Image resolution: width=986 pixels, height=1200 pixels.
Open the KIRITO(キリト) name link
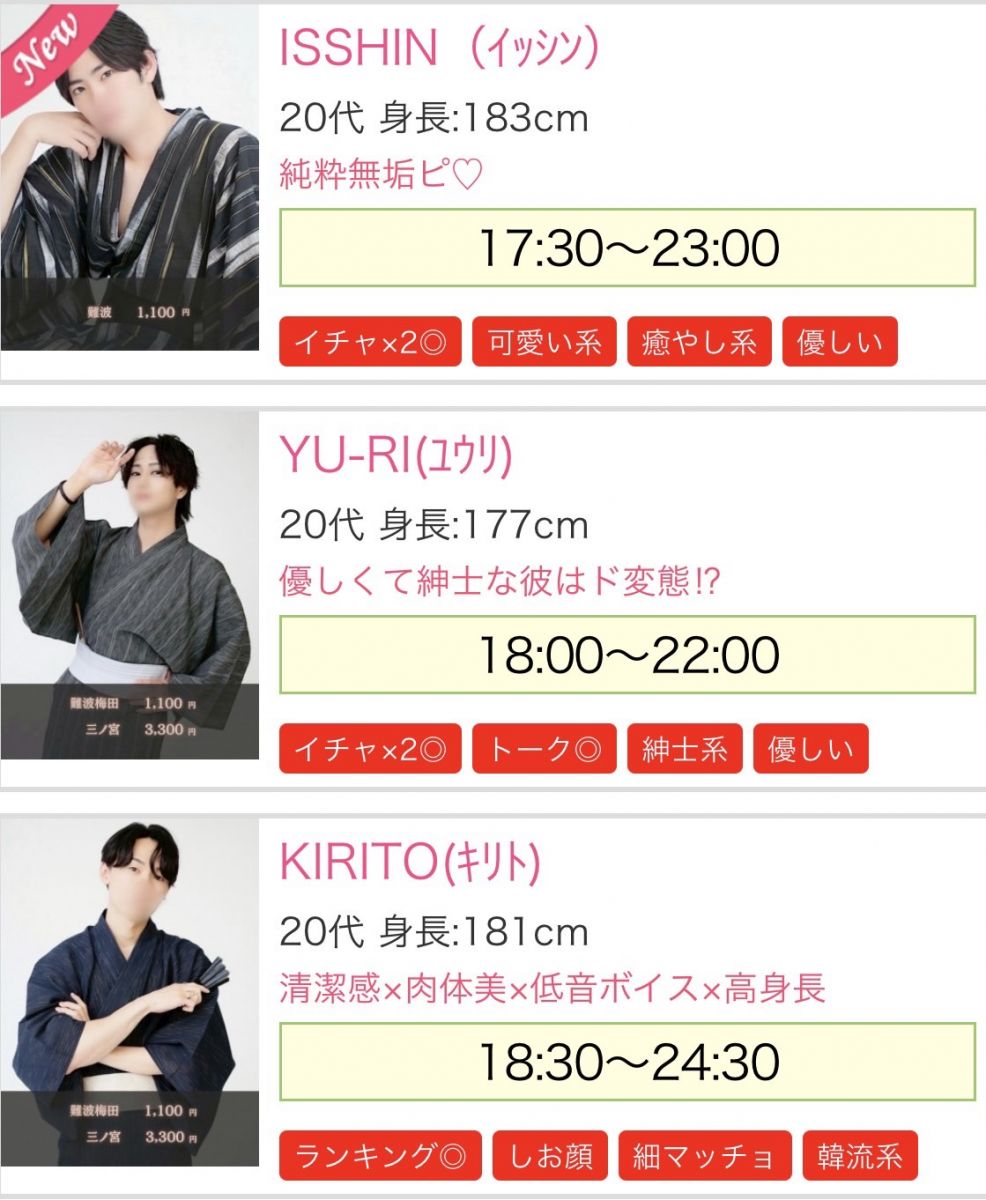coord(410,862)
